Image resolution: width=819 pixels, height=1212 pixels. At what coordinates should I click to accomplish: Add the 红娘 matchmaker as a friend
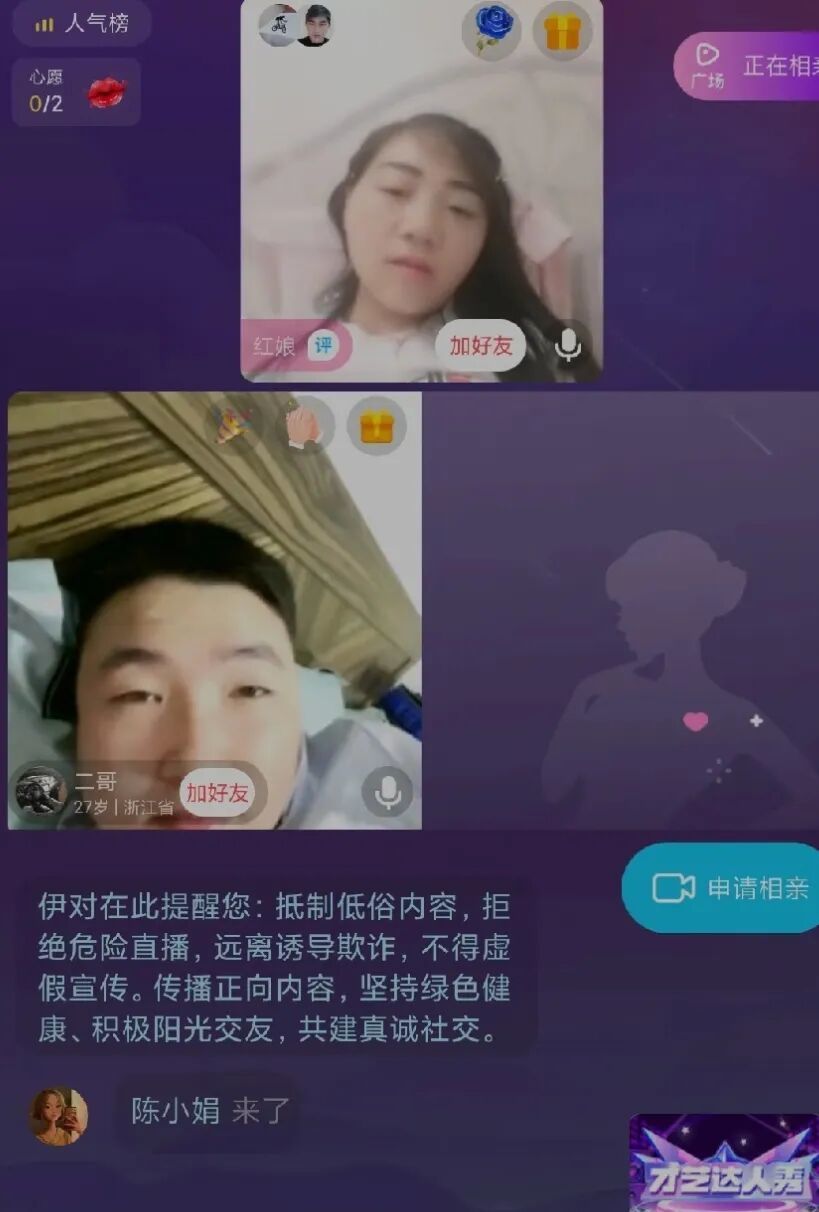coord(481,346)
